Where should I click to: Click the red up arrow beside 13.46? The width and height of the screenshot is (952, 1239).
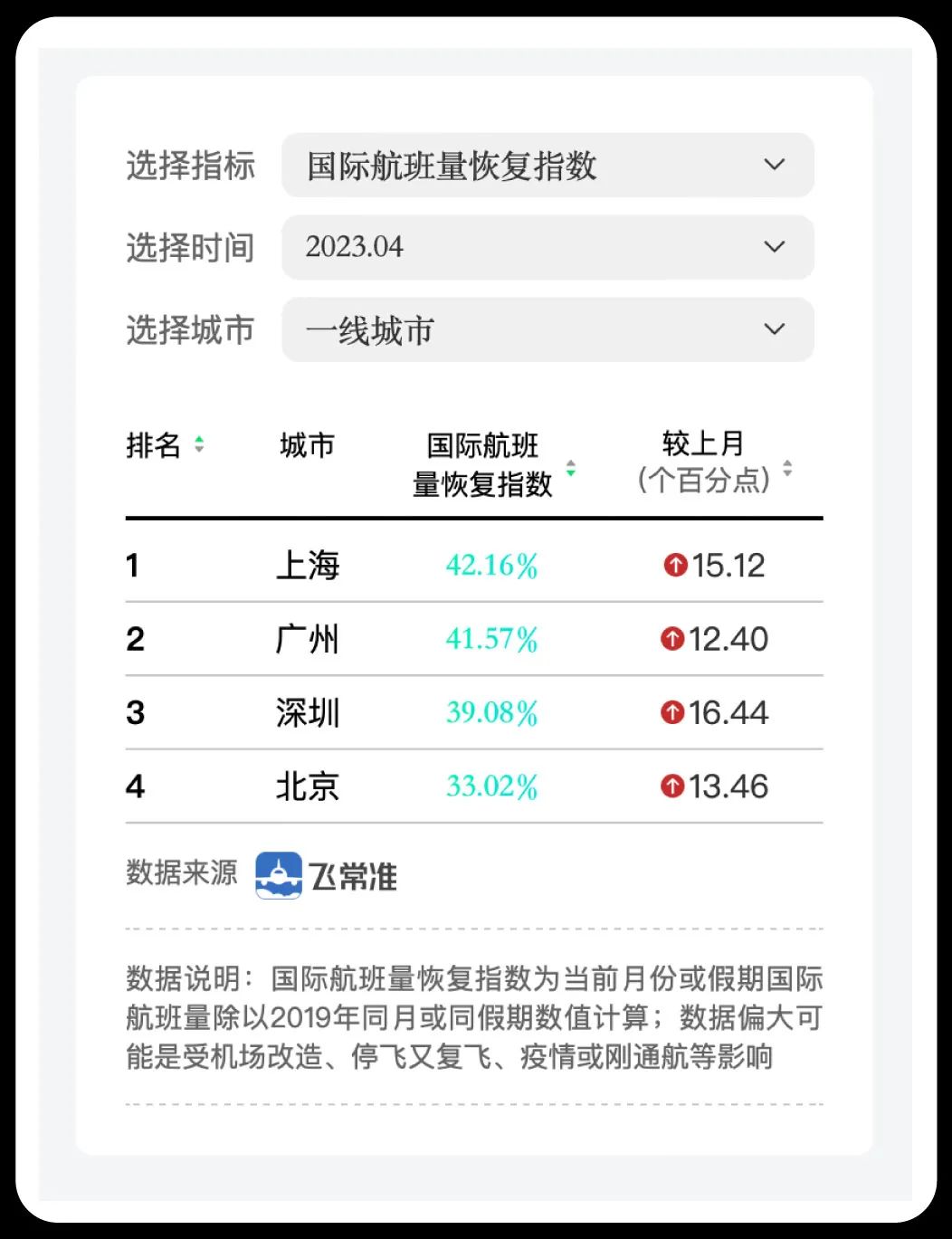click(673, 786)
